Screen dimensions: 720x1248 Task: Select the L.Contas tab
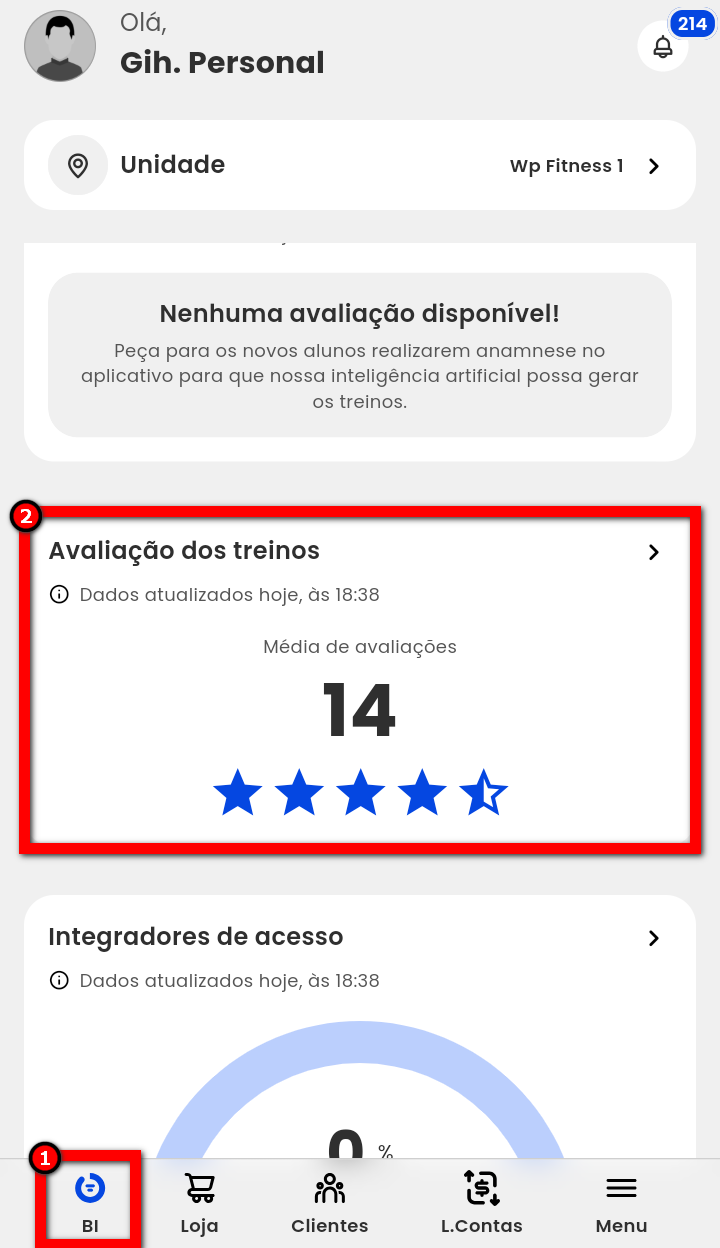click(481, 1201)
